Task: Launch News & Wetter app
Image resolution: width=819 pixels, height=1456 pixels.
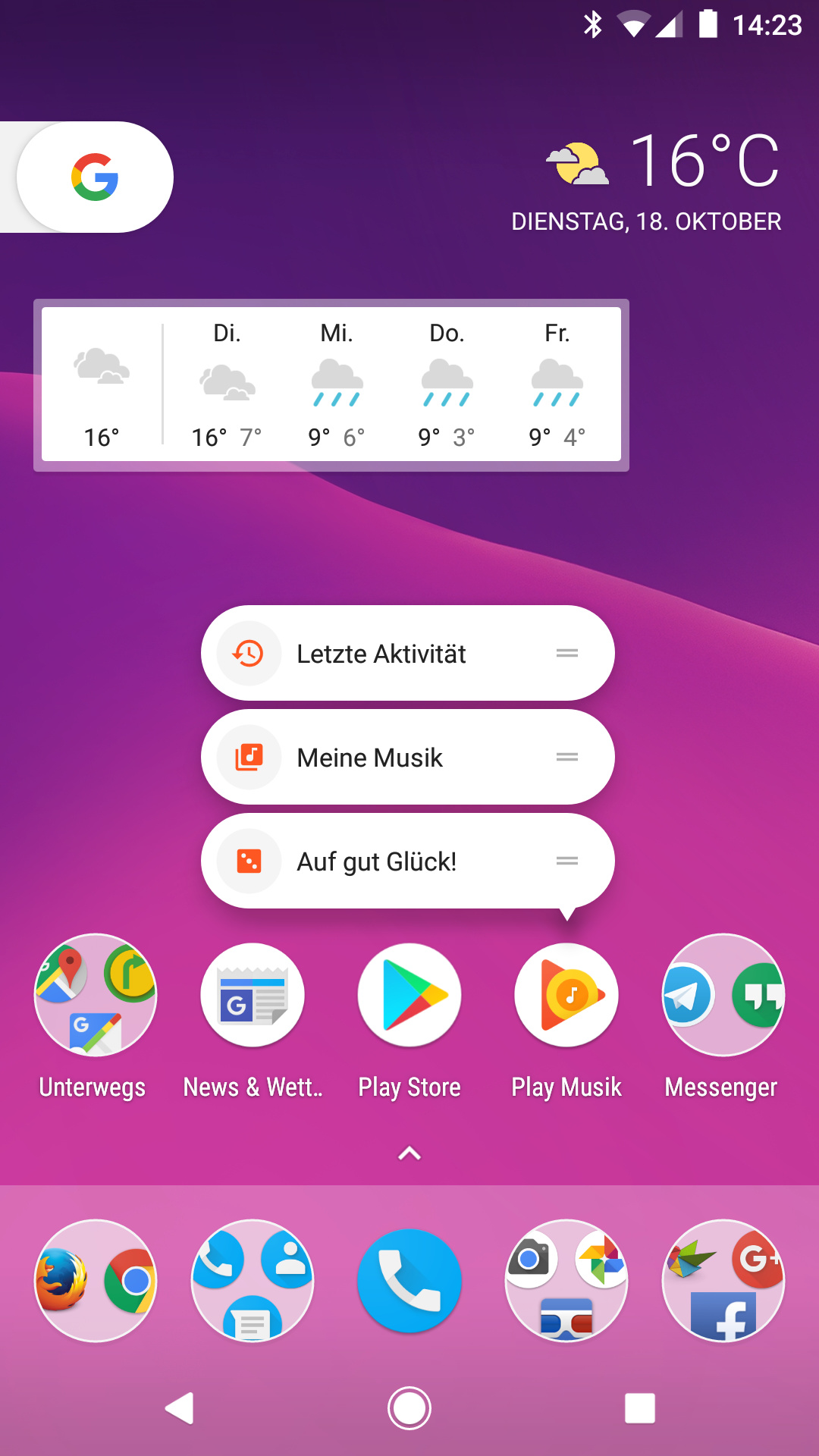Action: click(253, 995)
